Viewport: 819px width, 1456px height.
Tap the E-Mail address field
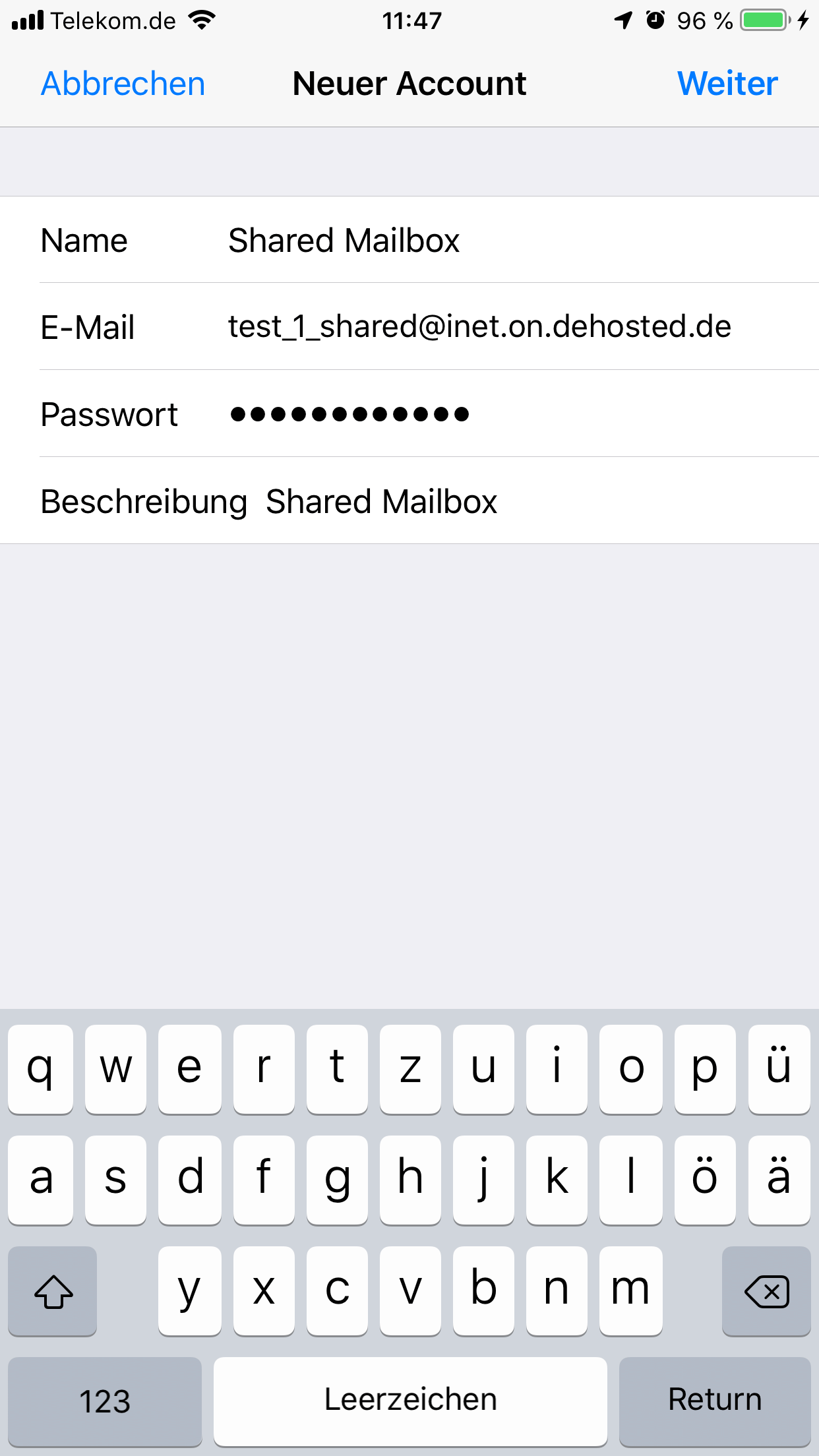478,327
